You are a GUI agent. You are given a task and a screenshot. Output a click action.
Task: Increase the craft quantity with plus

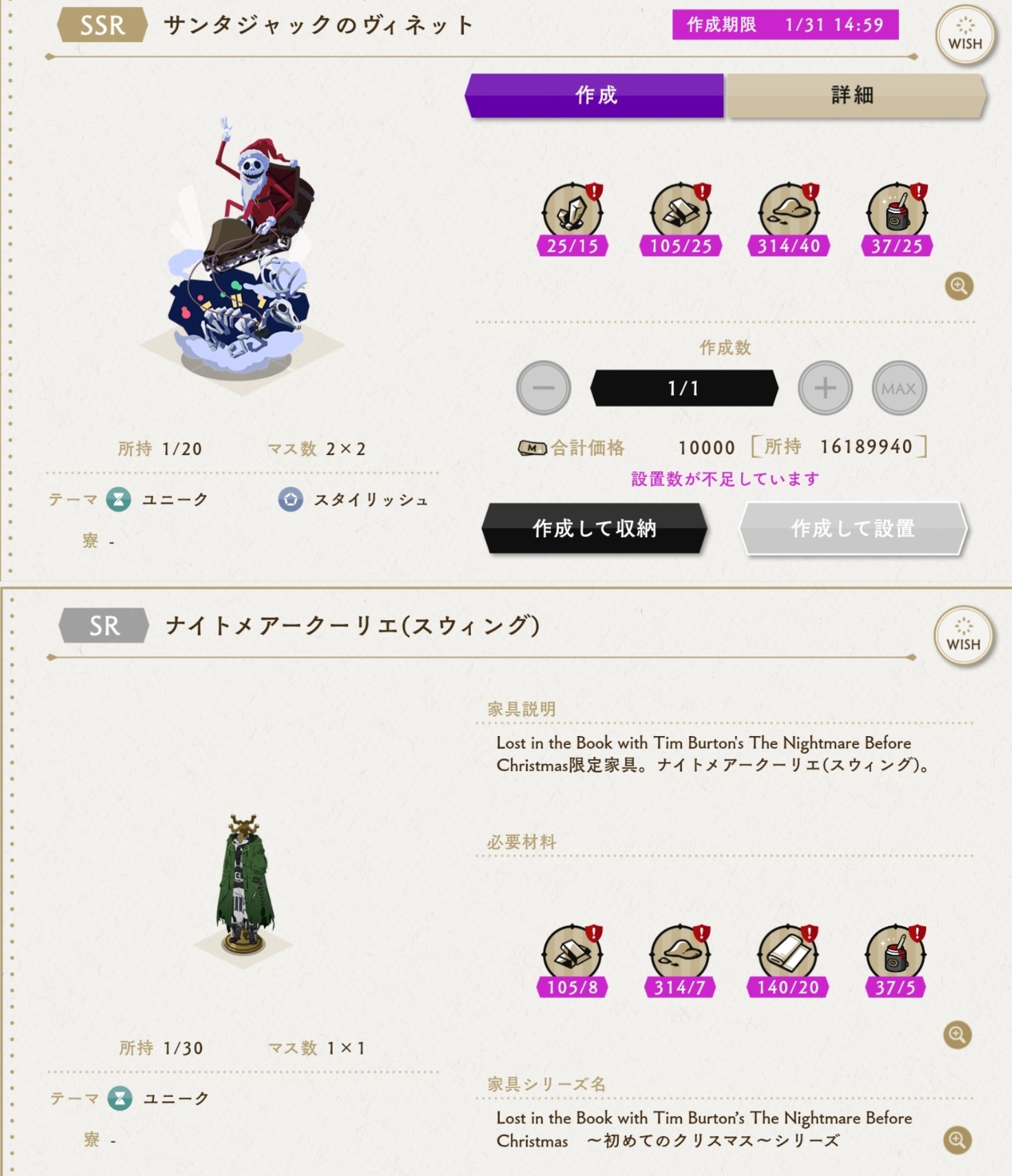(x=825, y=388)
